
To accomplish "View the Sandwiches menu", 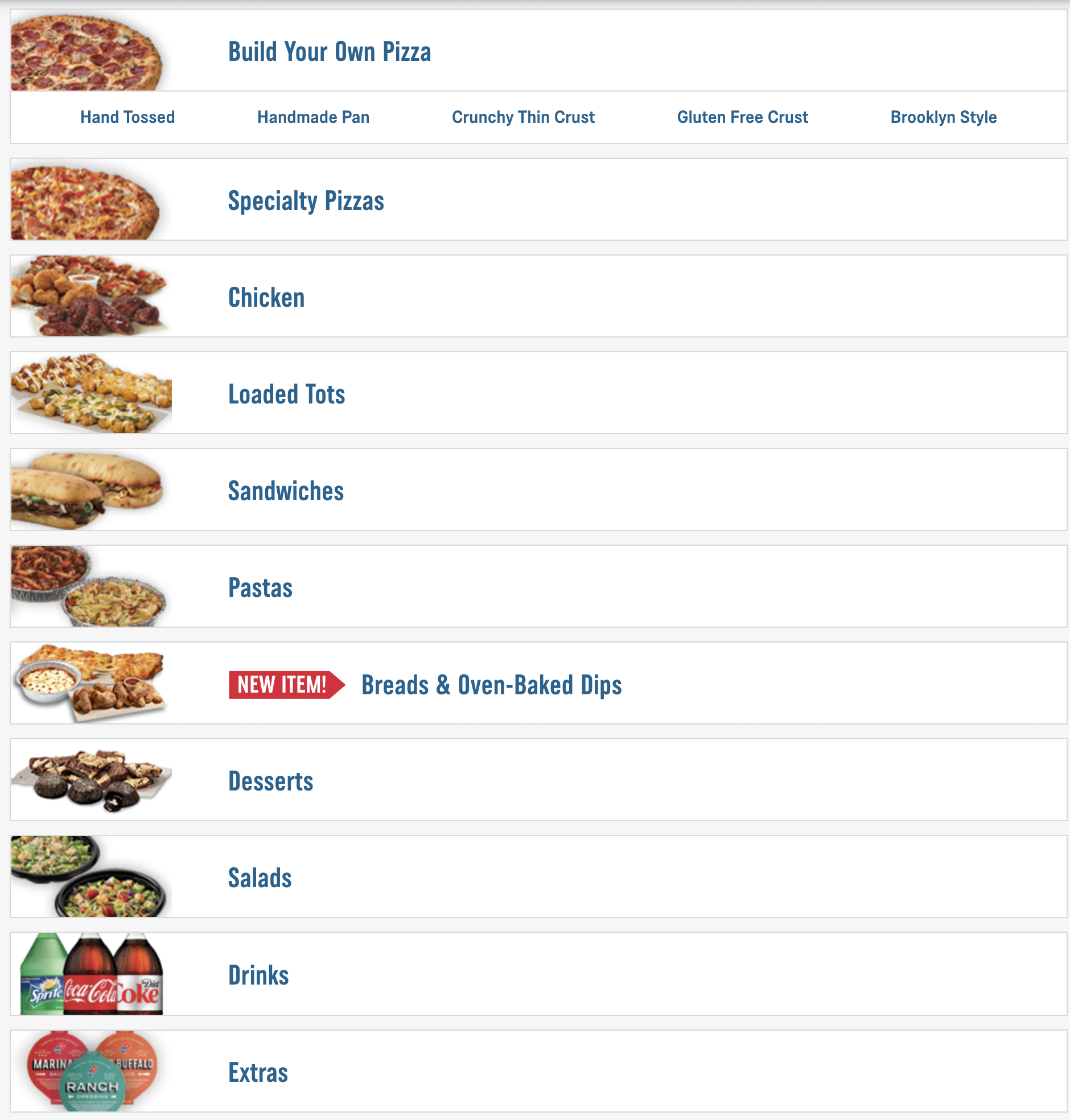I will (286, 491).
